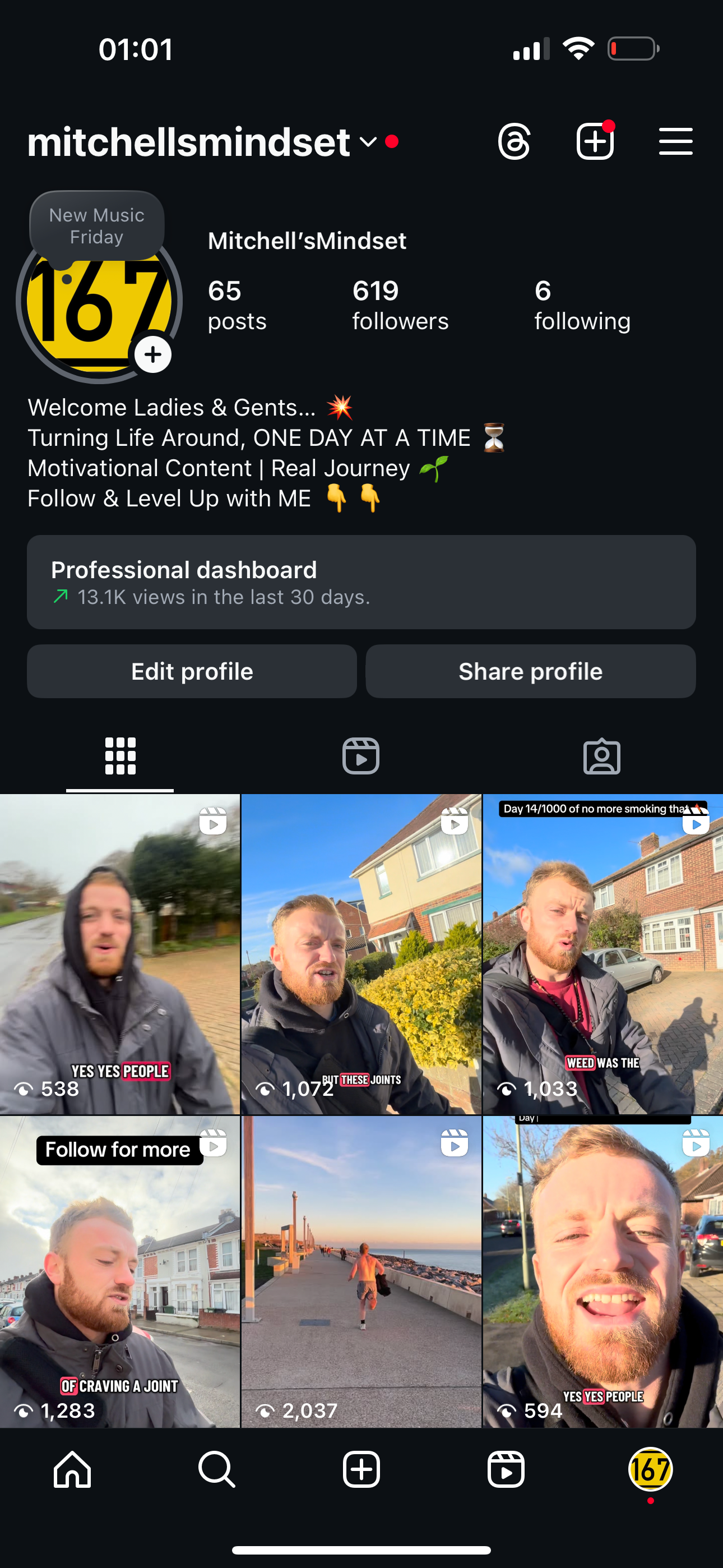Tap Share profile
The height and width of the screenshot is (1568, 723).
[531, 671]
